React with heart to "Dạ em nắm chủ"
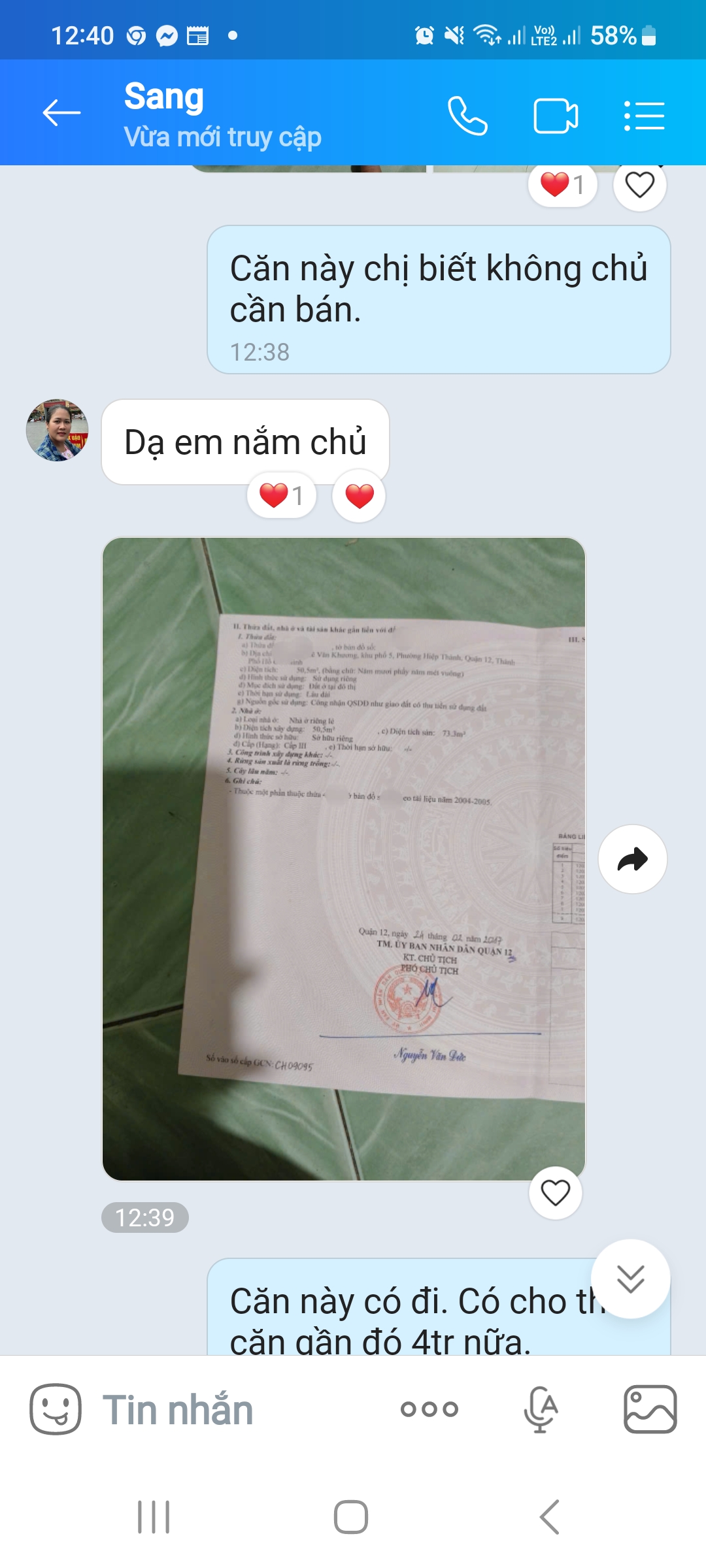Viewport: 706px width, 1568px height. [359, 496]
